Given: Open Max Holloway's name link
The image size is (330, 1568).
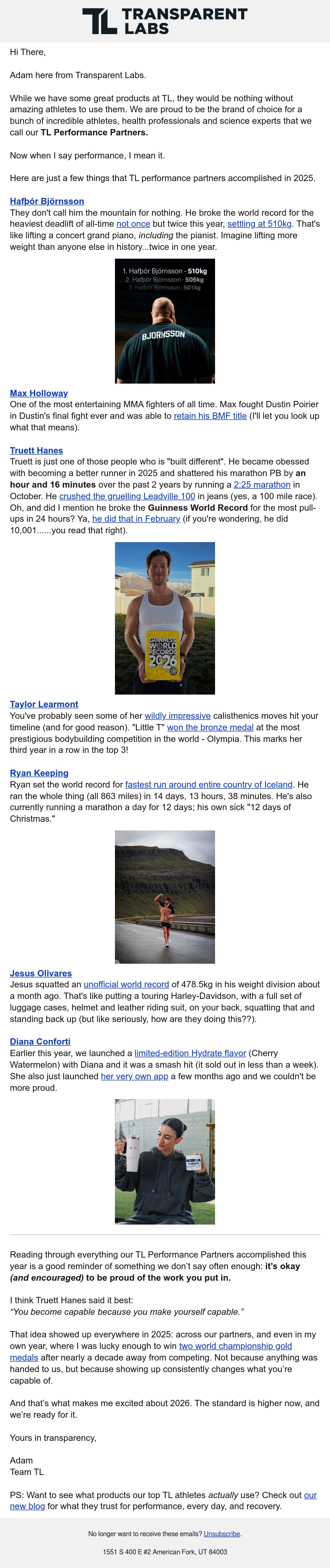Looking at the screenshot, I should coord(39,393).
